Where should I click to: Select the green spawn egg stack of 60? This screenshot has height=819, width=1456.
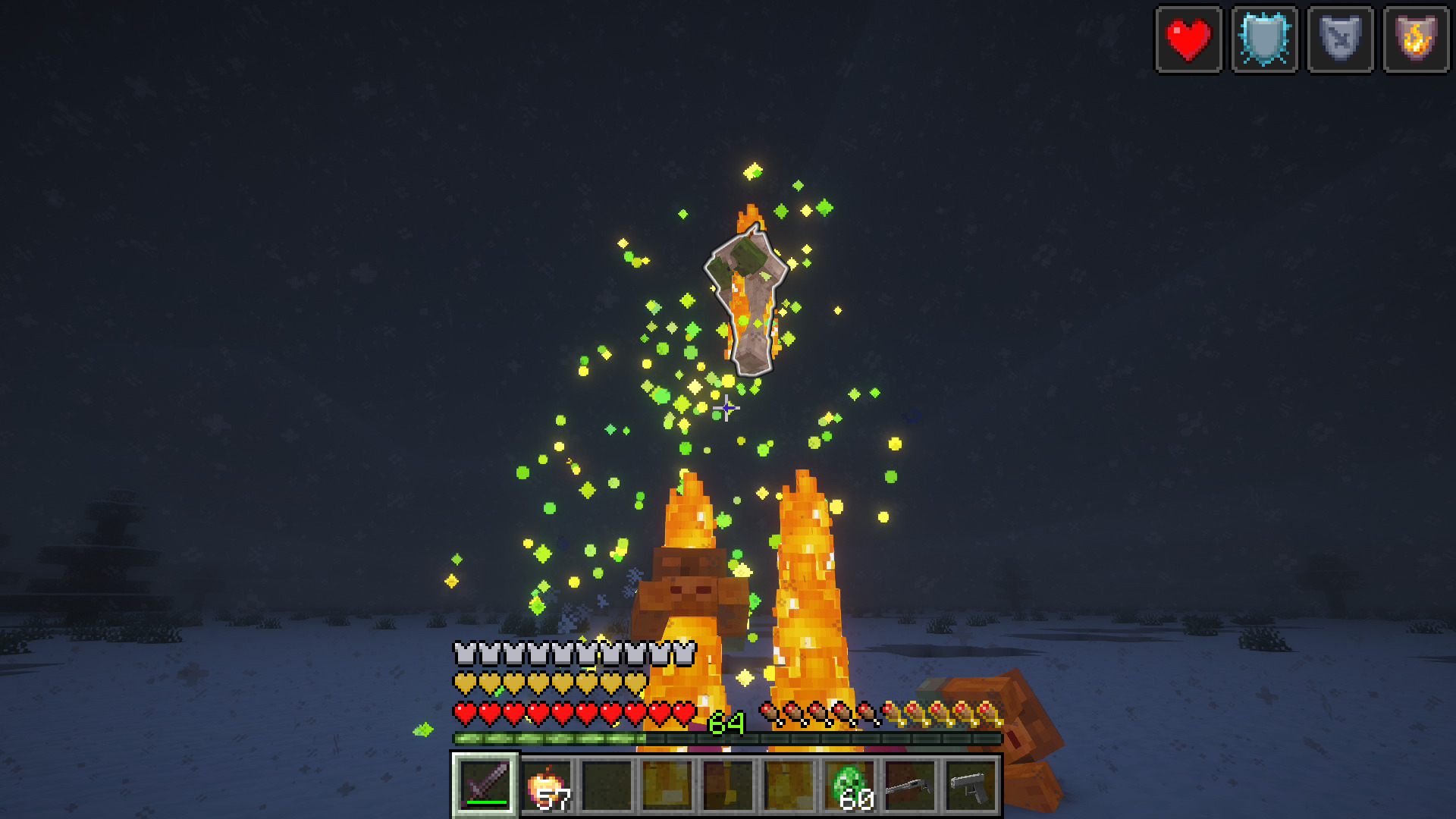click(x=849, y=785)
